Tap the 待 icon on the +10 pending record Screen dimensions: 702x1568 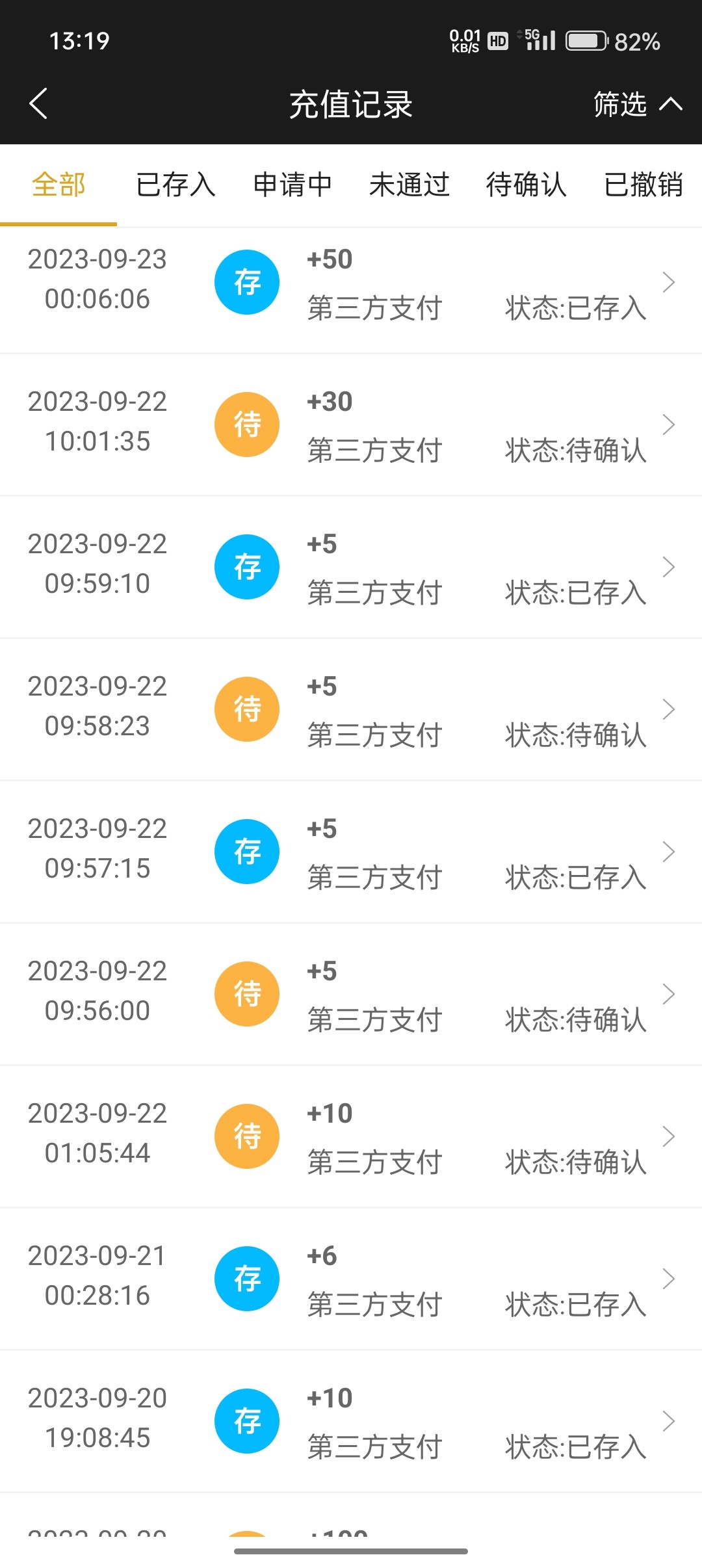coord(247,1136)
